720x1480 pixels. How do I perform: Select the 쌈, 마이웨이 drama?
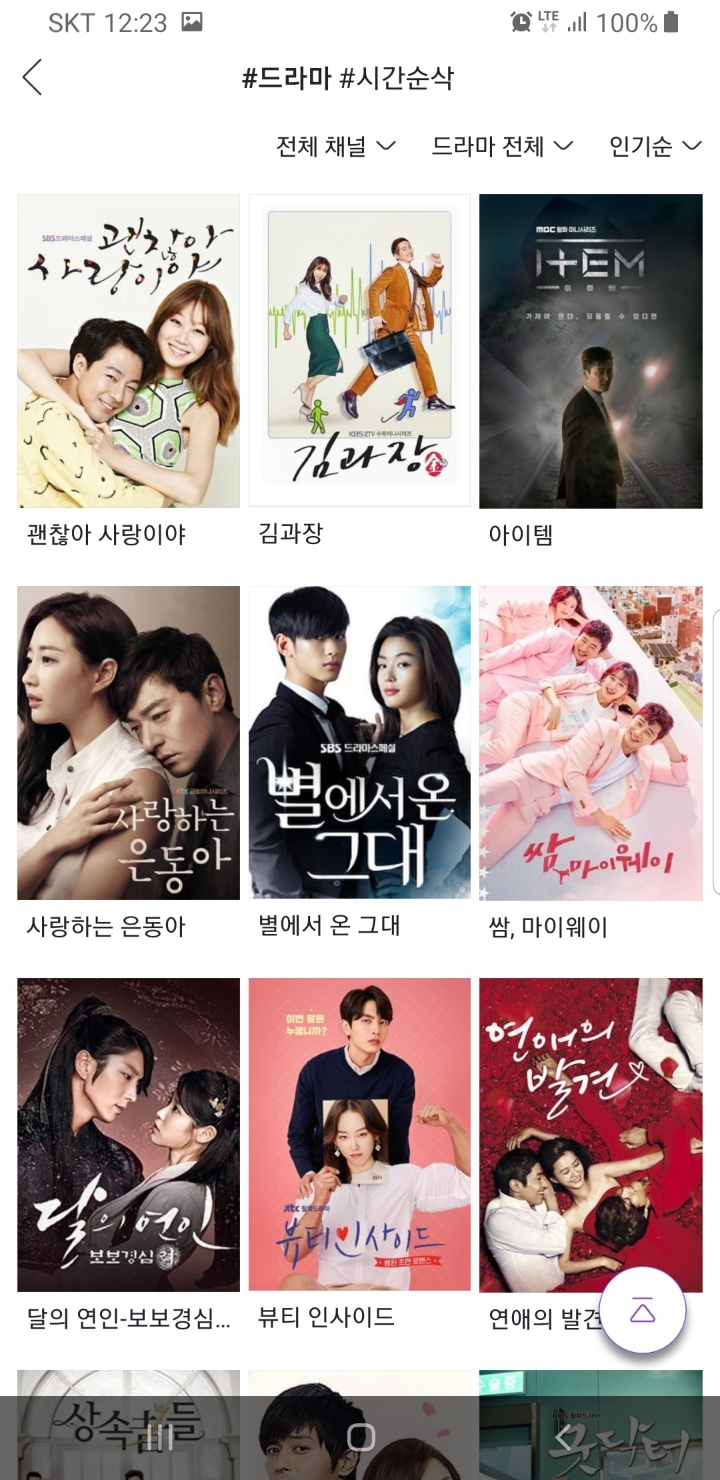pos(590,743)
